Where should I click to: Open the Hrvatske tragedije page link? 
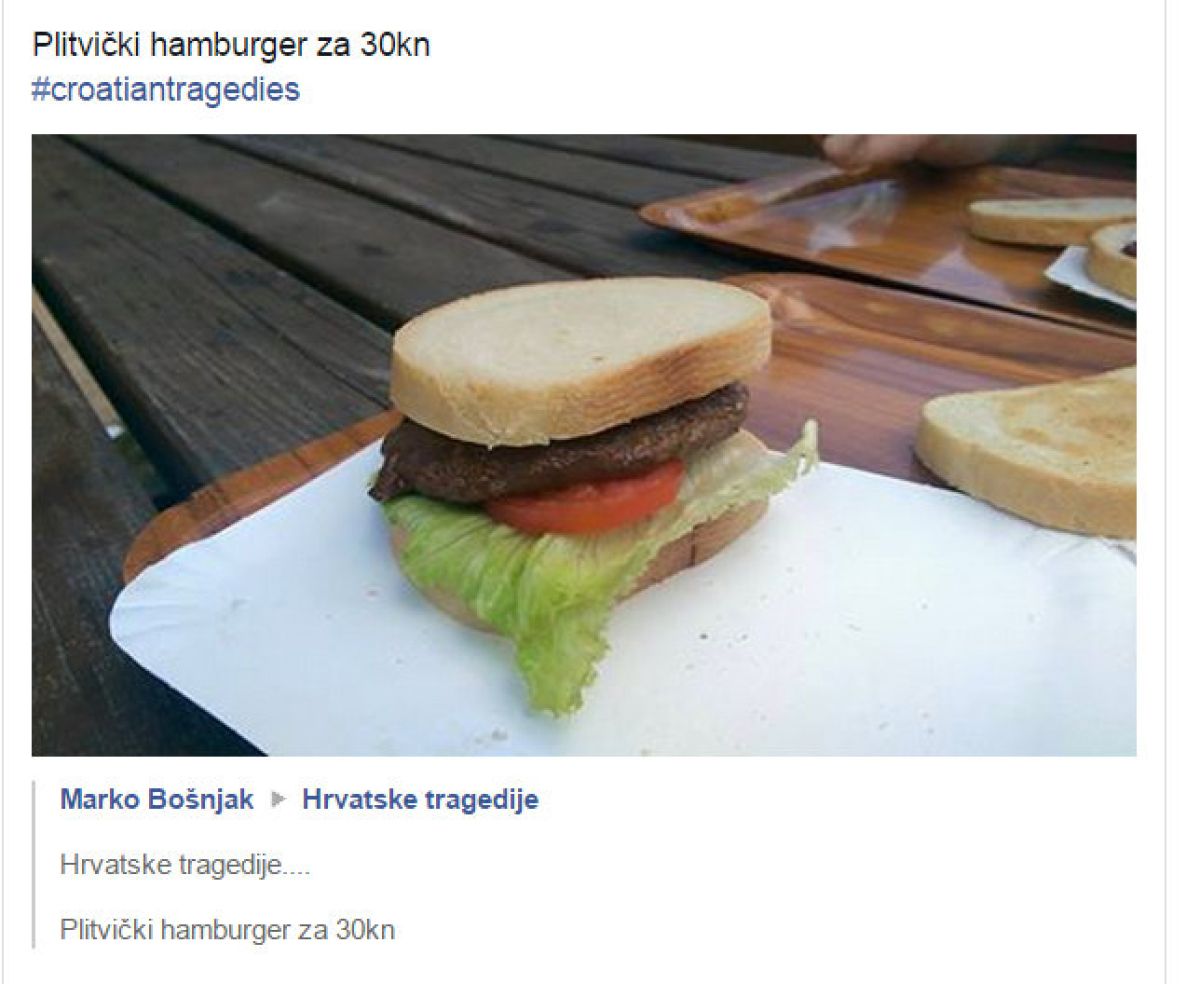[x=420, y=800]
